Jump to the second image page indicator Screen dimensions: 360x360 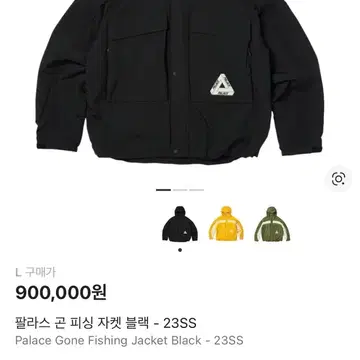tap(180, 190)
